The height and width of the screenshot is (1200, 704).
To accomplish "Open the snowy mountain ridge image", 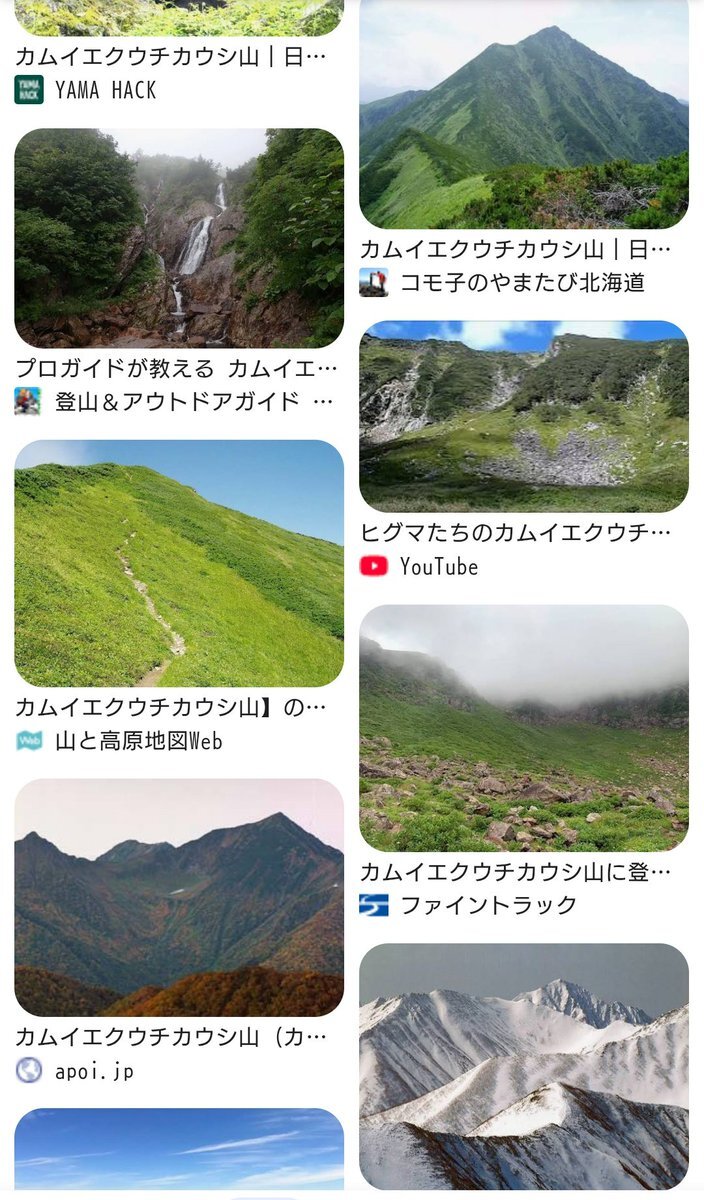I will coord(523,1066).
